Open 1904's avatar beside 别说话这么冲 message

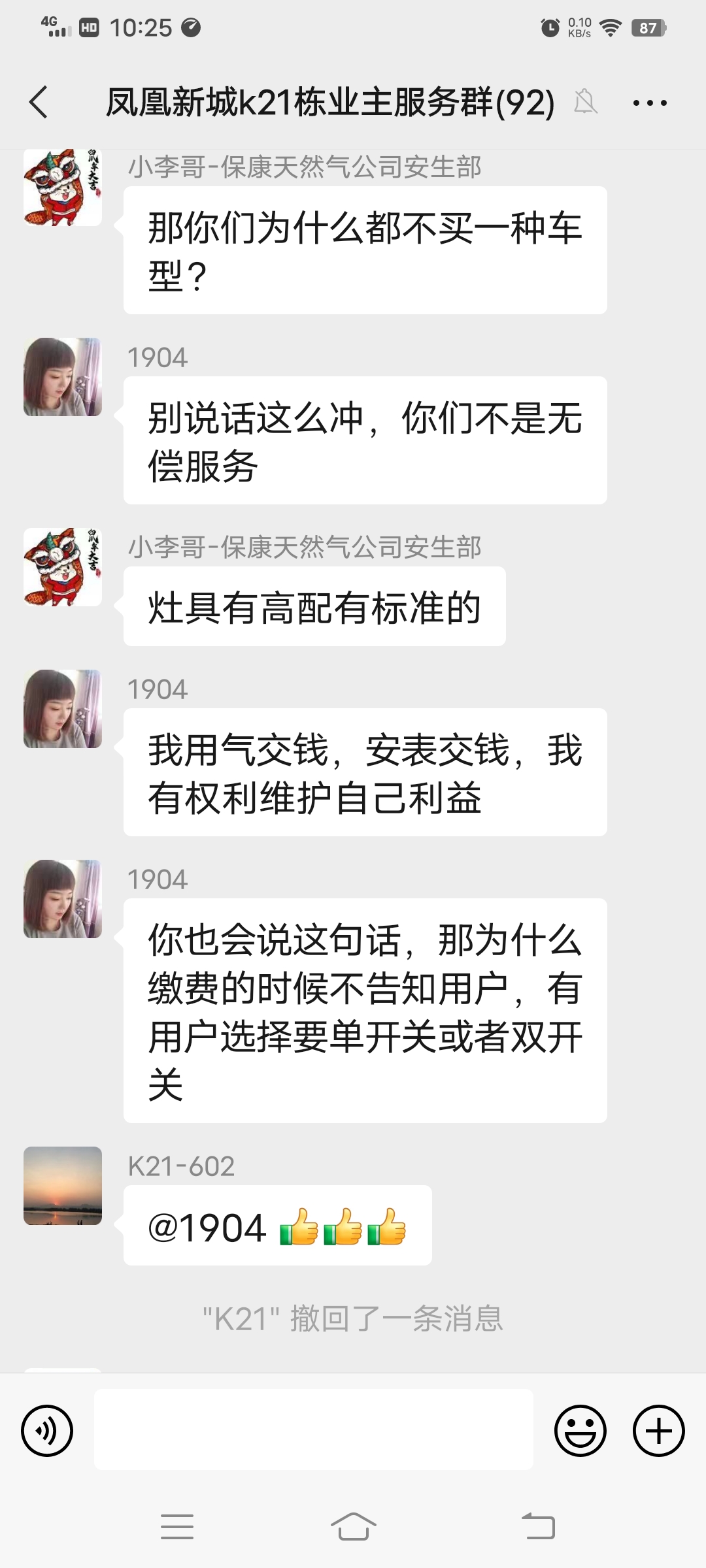coord(63,377)
